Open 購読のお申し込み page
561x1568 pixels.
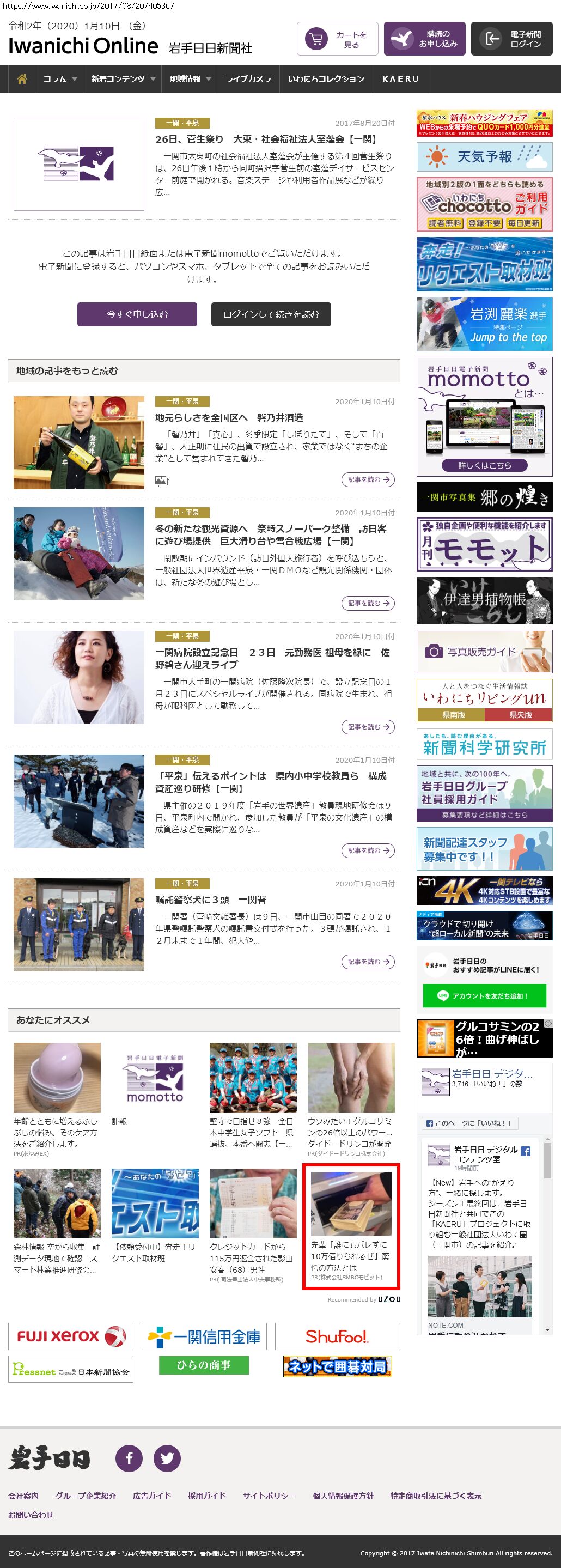point(425,40)
